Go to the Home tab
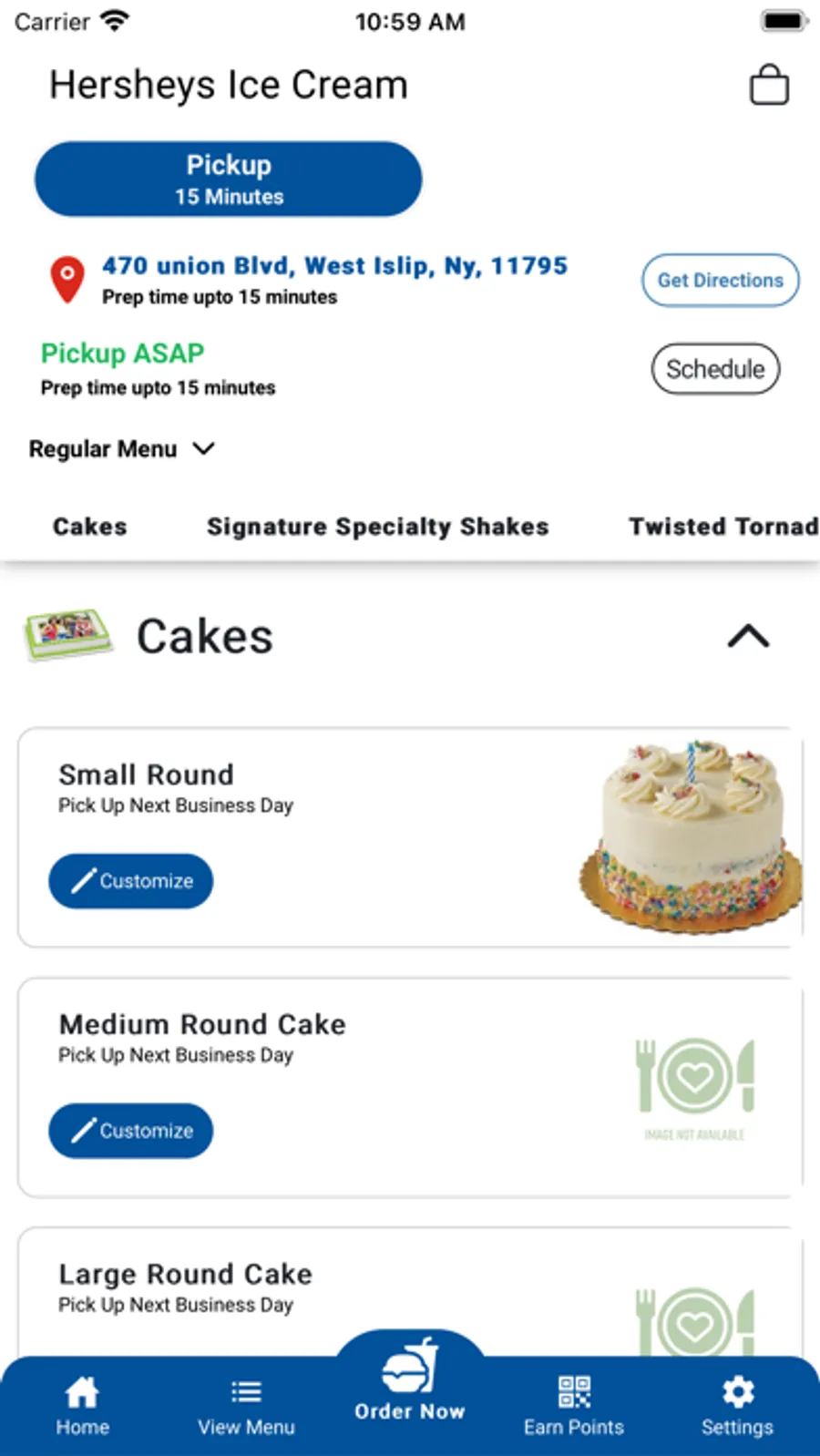 82,1405
